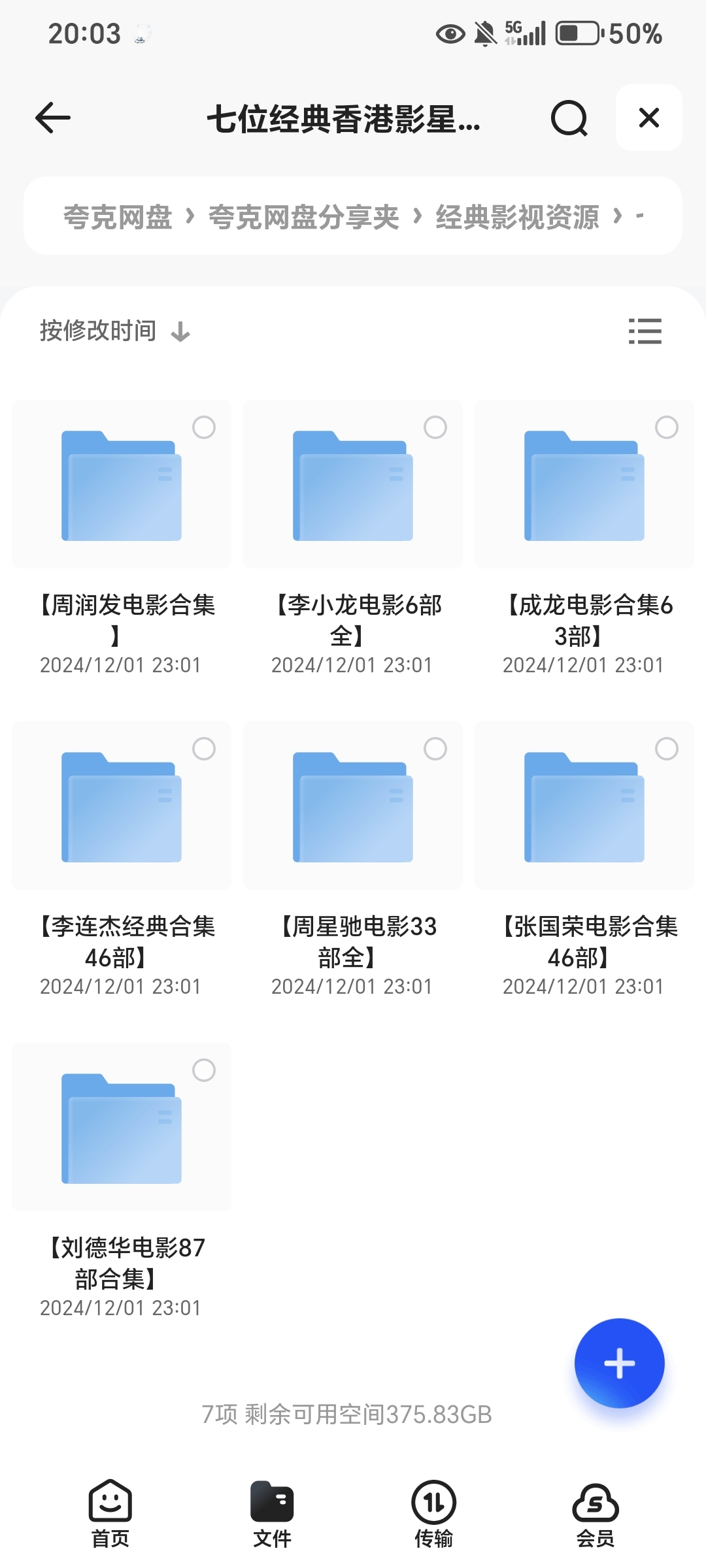Jump to 夸克网盘分享夹 breadcrumb
The width and height of the screenshot is (706, 1568).
(x=303, y=216)
